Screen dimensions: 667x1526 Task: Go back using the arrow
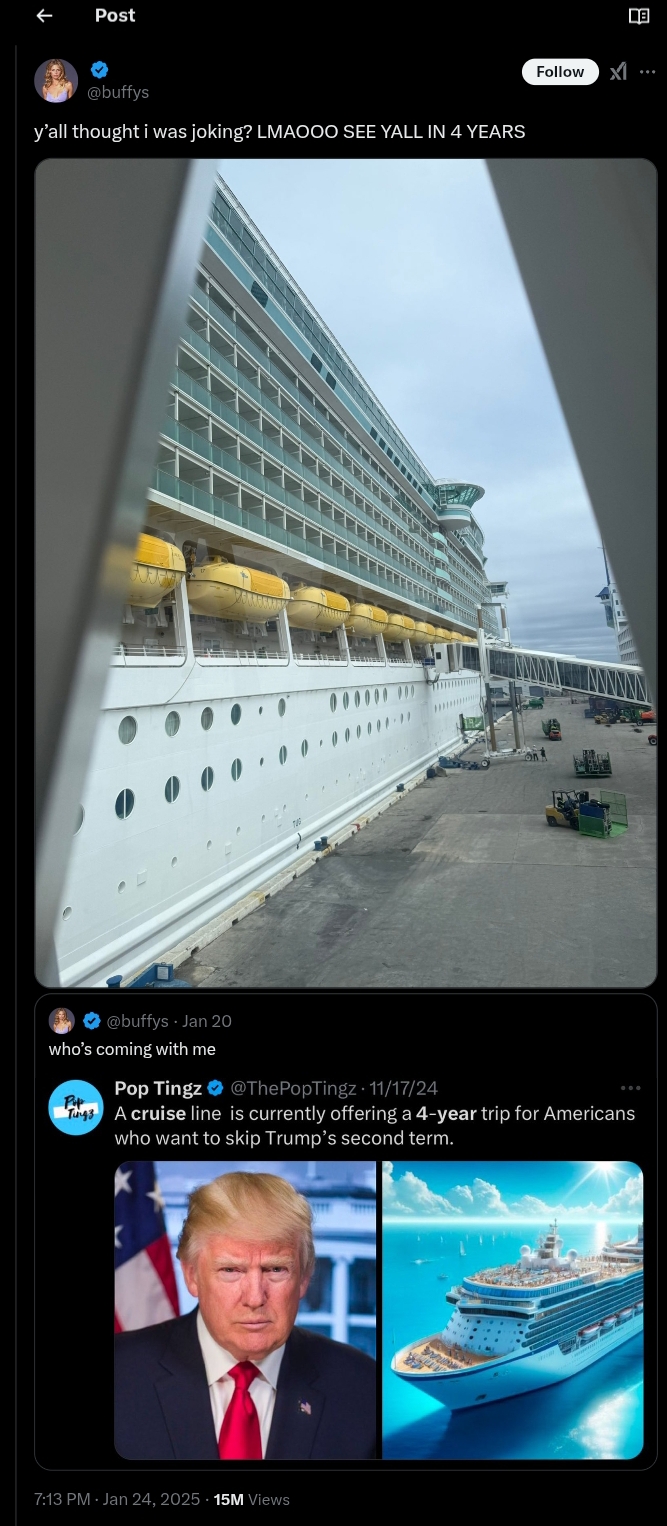click(43, 16)
